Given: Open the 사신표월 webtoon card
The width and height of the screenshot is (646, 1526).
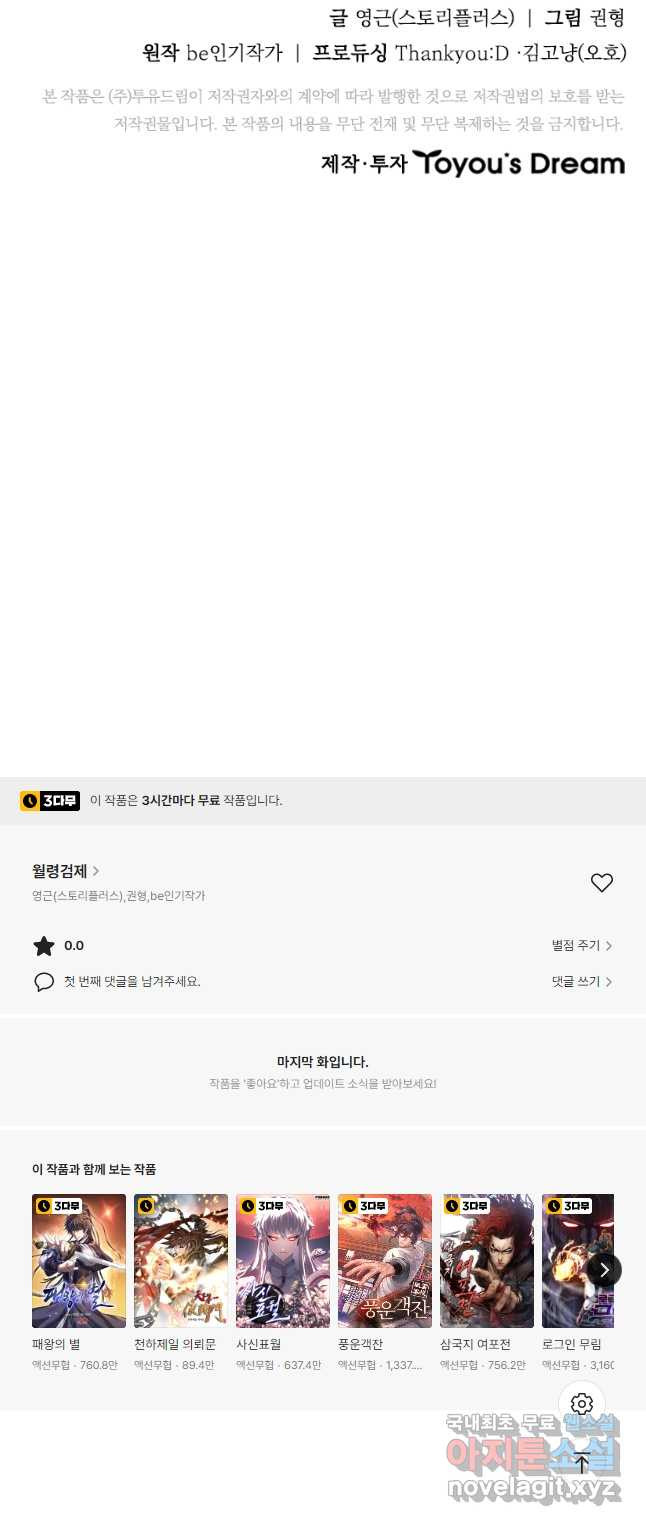Looking at the screenshot, I should coord(283,1261).
